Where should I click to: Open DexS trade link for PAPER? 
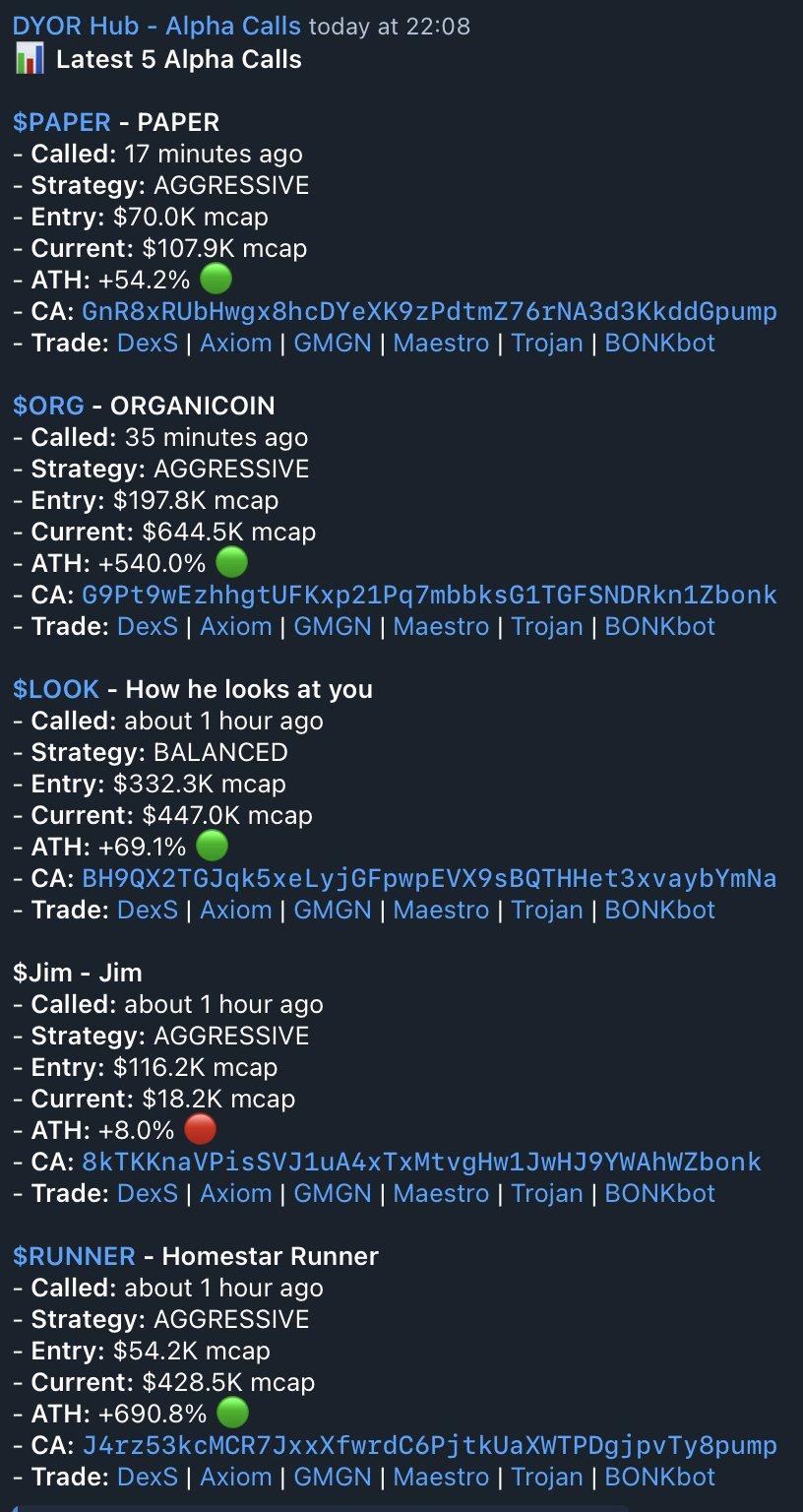click(x=148, y=344)
